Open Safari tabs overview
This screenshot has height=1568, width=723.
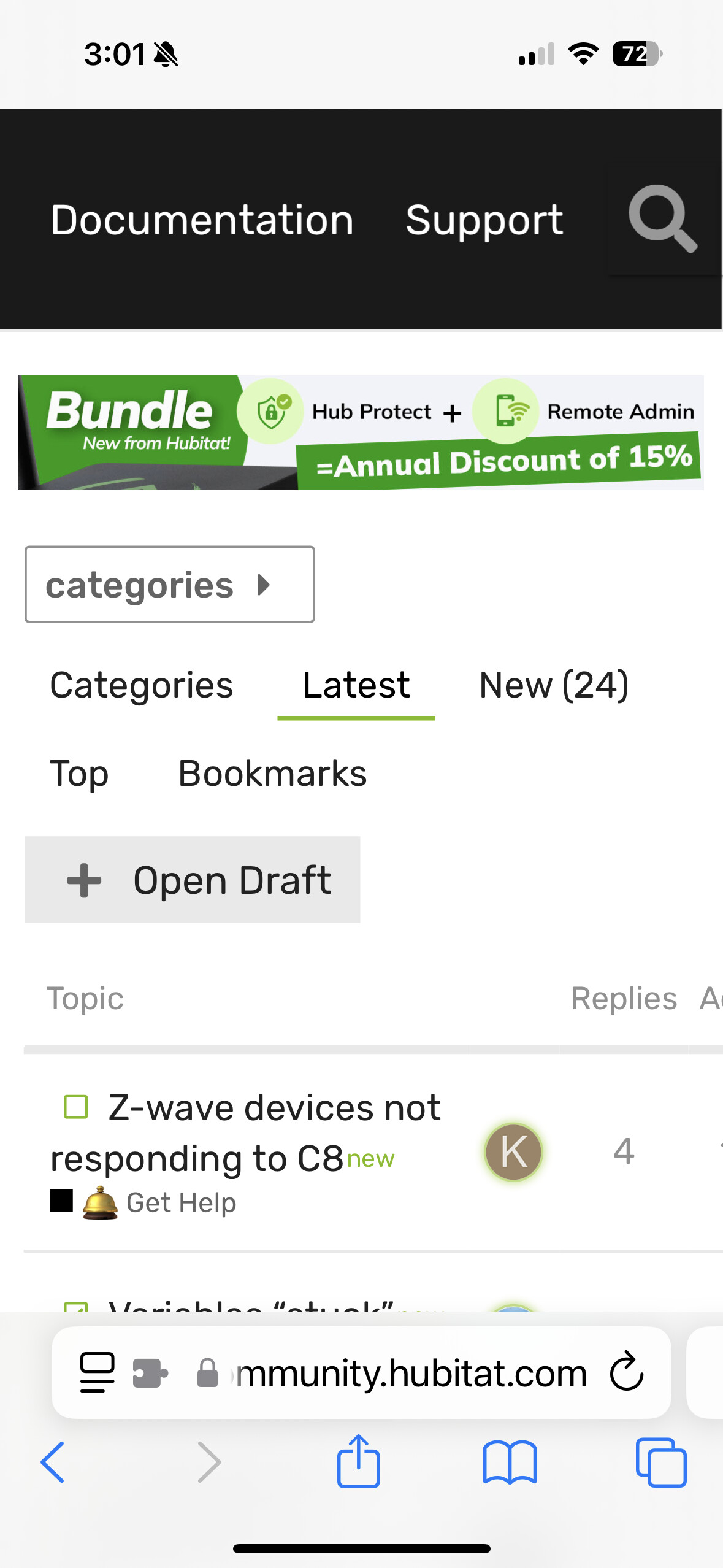point(661,1462)
